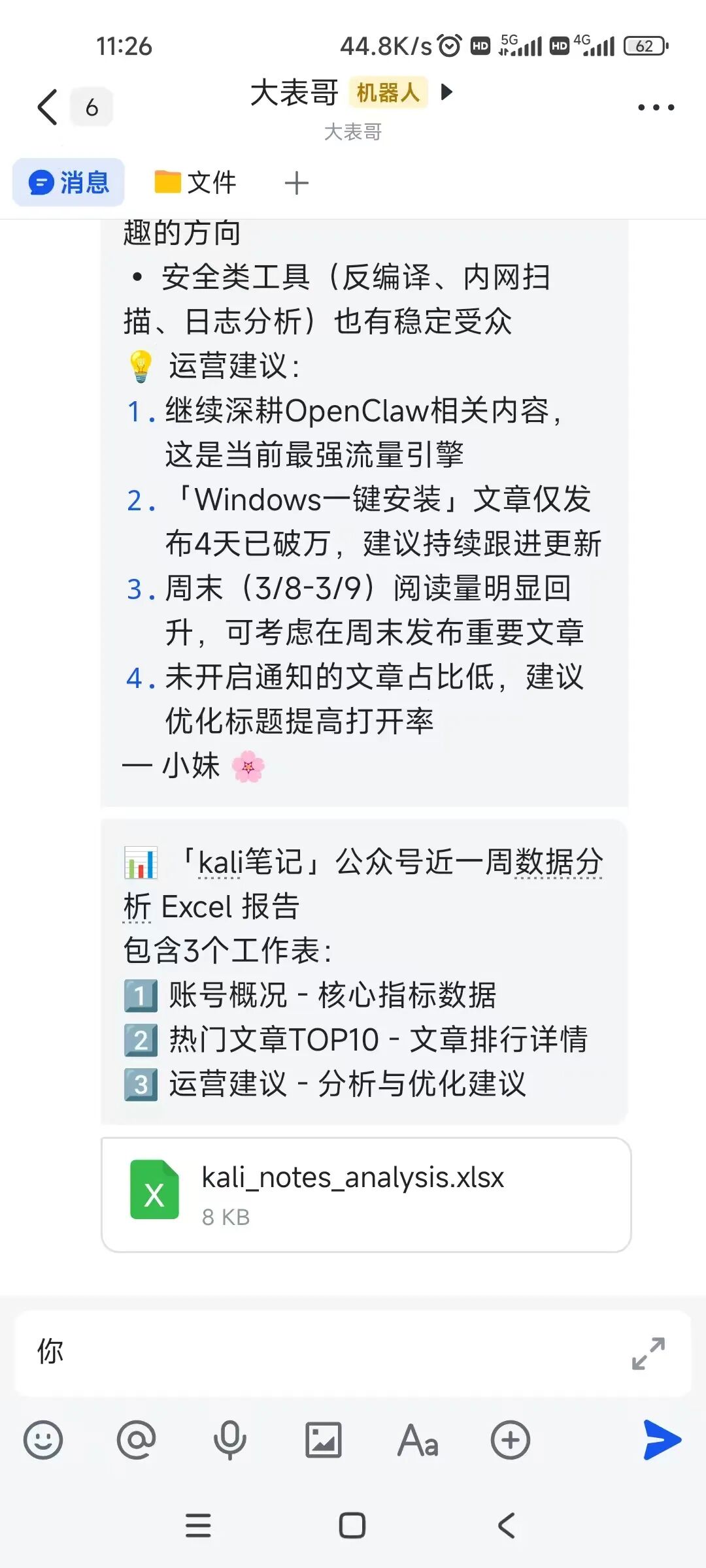Open the kali_notes_analysis.xlsx file attachment

[x=366, y=1195]
